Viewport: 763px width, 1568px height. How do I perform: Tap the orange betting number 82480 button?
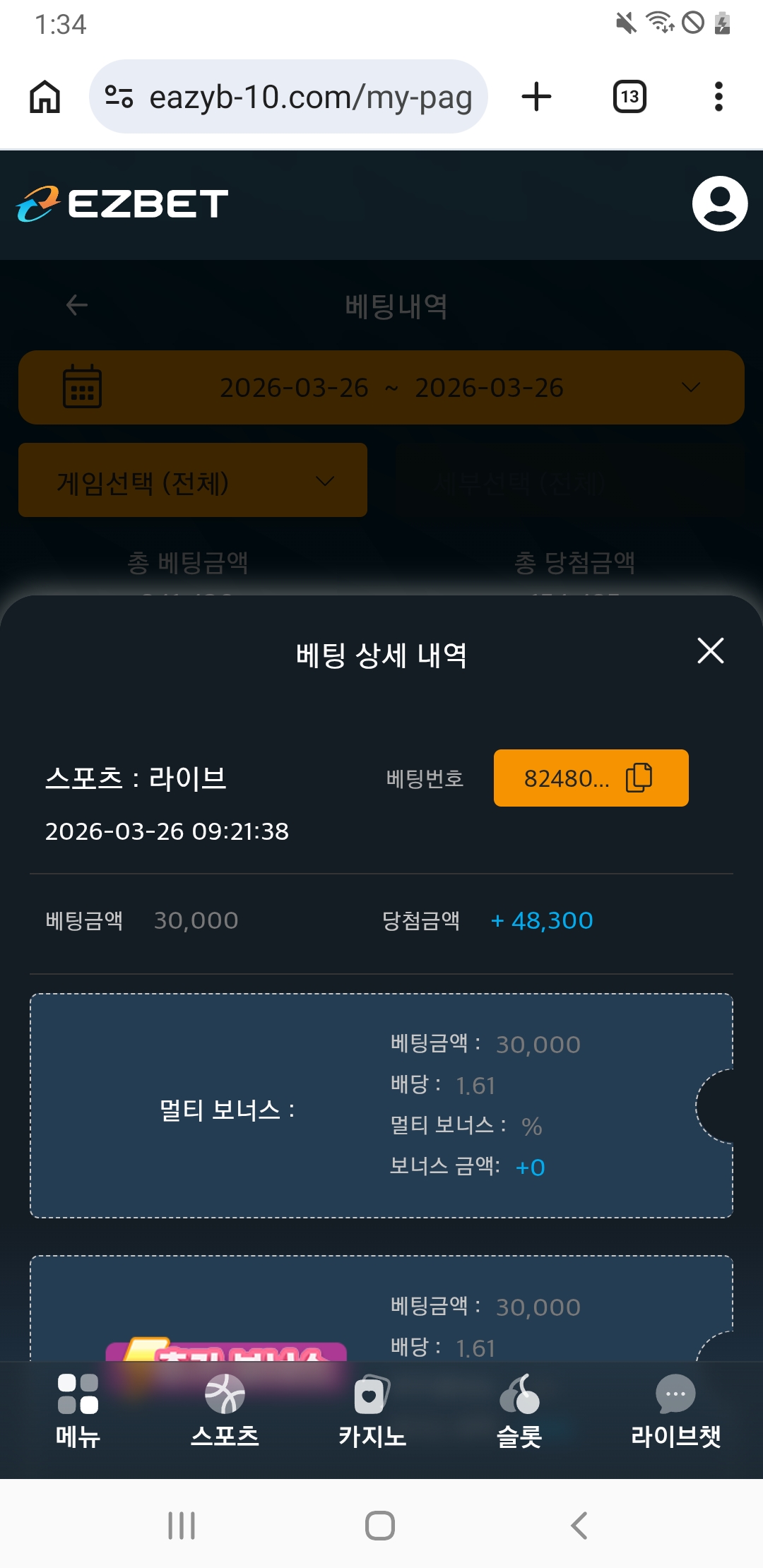(x=591, y=778)
